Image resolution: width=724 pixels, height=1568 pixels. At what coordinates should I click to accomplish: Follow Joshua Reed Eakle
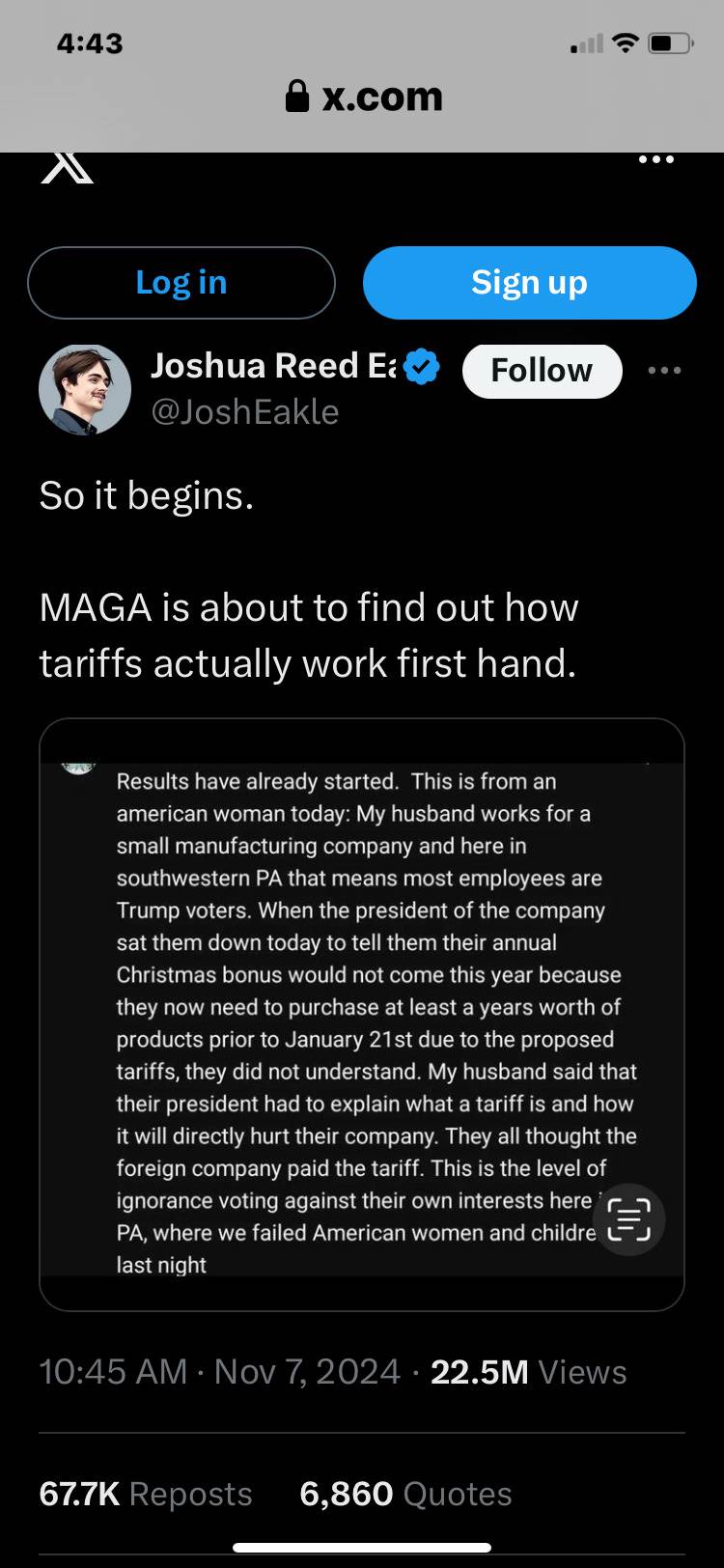(542, 371)
